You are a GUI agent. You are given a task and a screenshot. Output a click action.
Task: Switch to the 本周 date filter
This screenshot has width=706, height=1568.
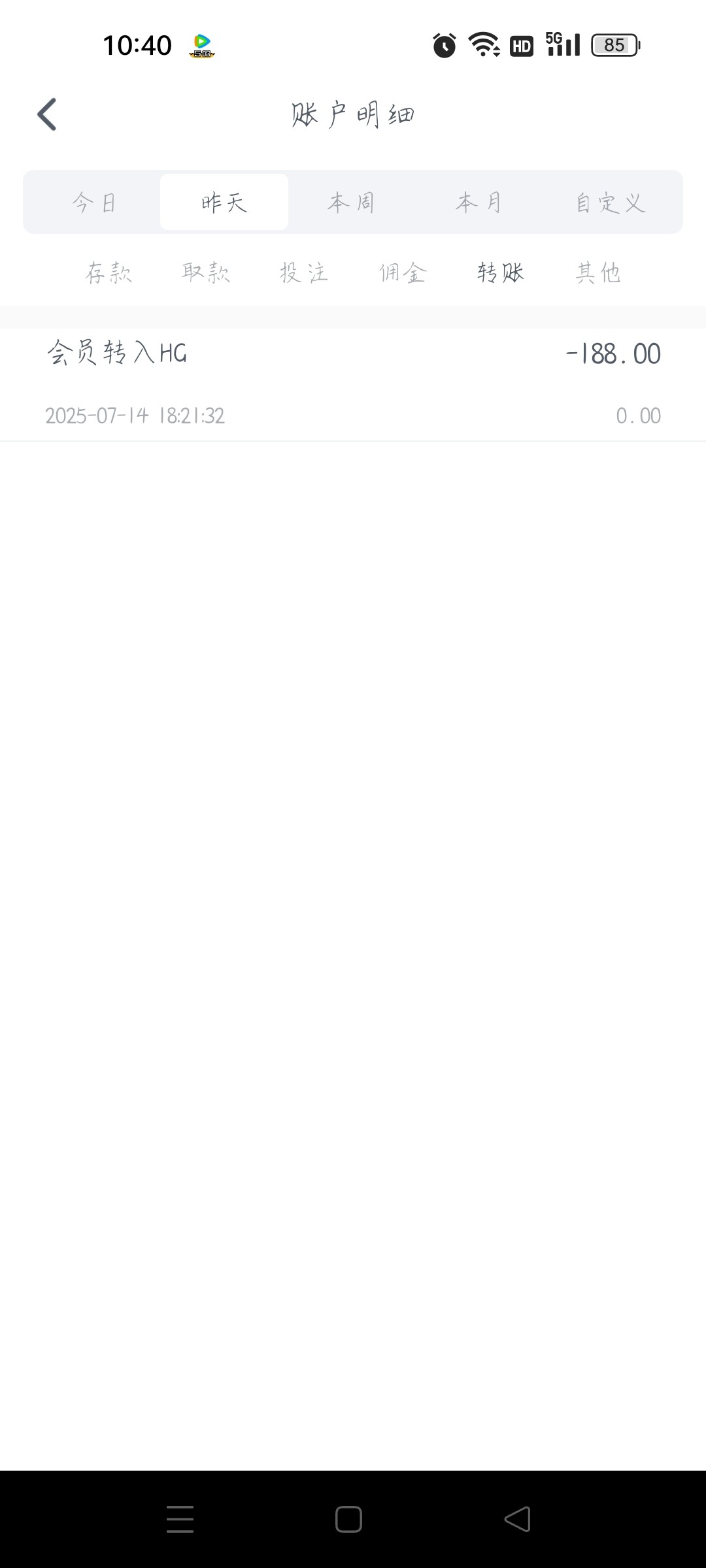(x=352, y=203)
